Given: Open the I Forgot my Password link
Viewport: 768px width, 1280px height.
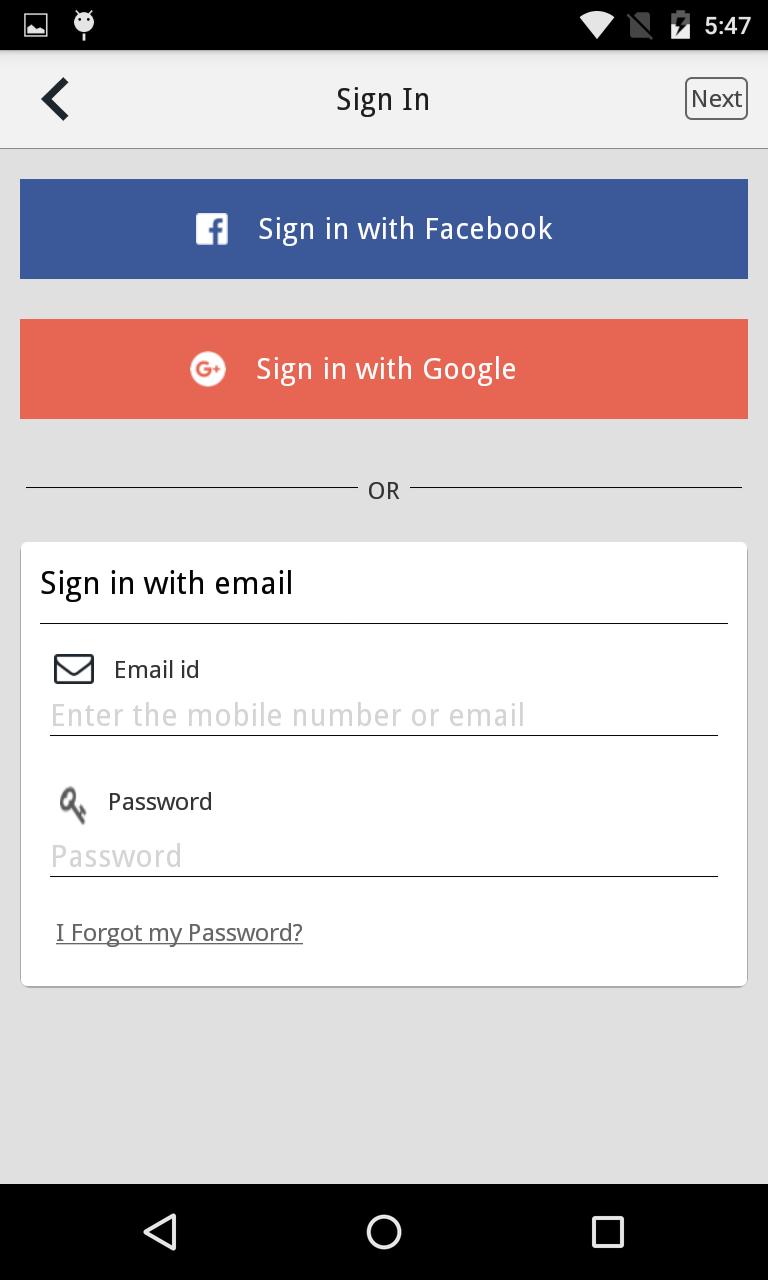Looking at the screenshot, I should click(179, 933).
